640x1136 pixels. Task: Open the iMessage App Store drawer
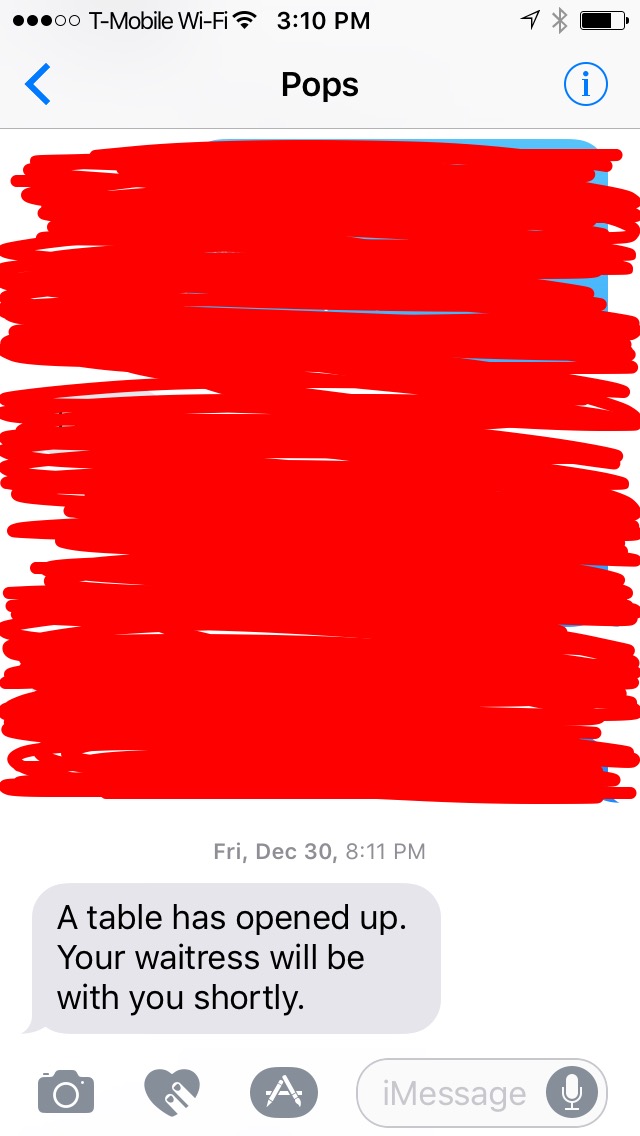coord(283,1092)
